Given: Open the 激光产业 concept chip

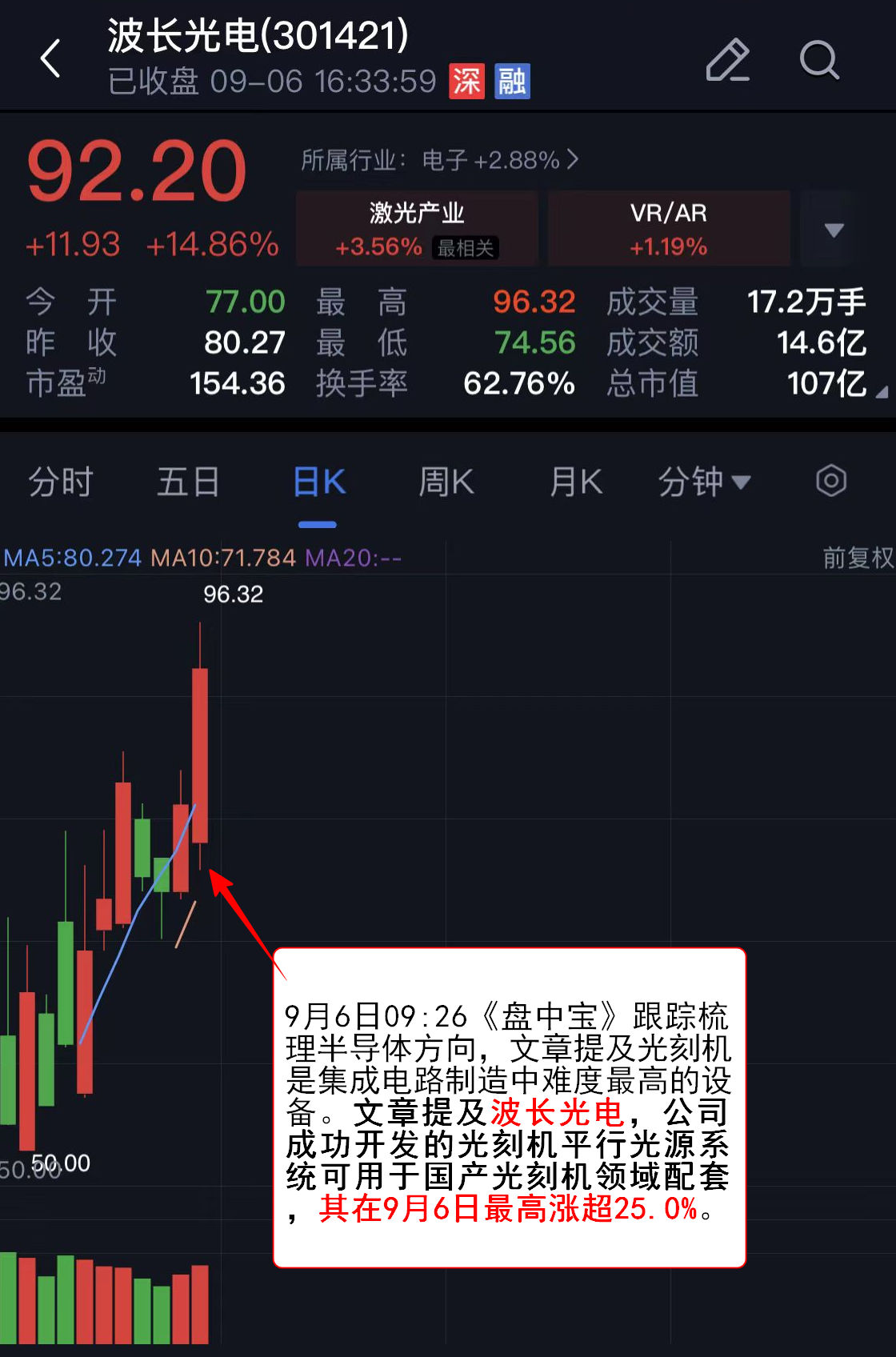Looking at the screenshot, I should [417, 229].
